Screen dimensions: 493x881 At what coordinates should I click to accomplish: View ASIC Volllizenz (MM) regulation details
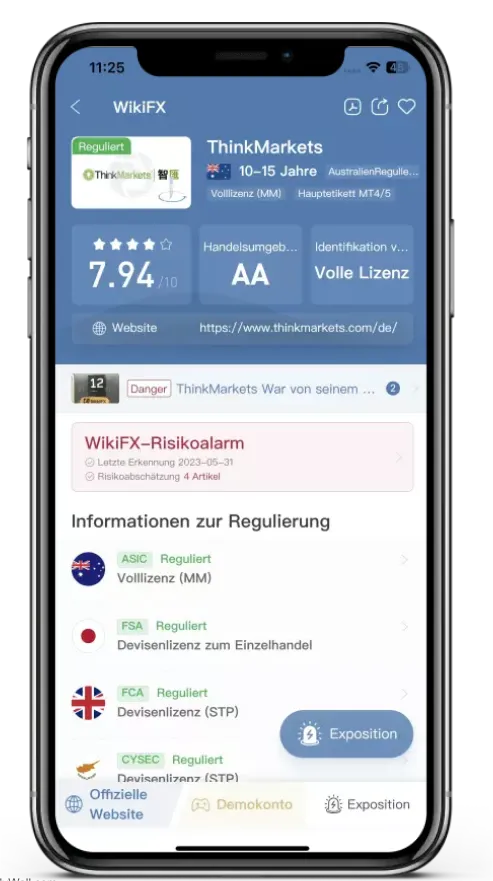pyautogui.click(x=241, y=569)
